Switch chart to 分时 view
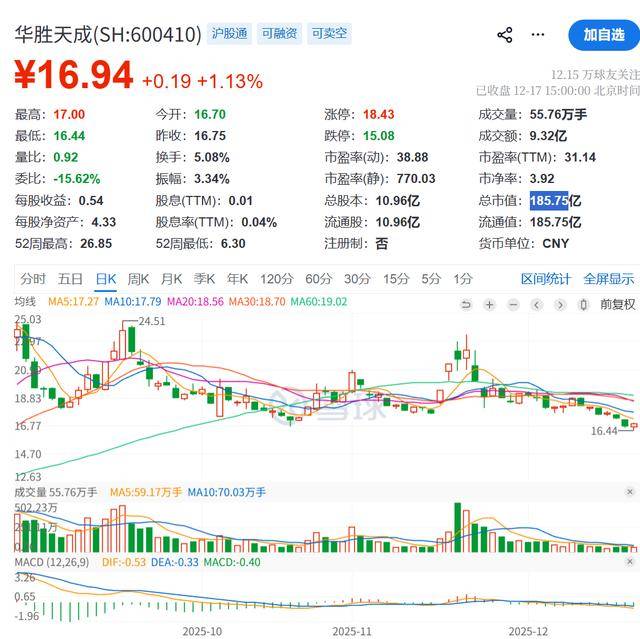Image resolution: width=640 pixels, height=639 pixels. pyautogui.click(x=32, y=279)
